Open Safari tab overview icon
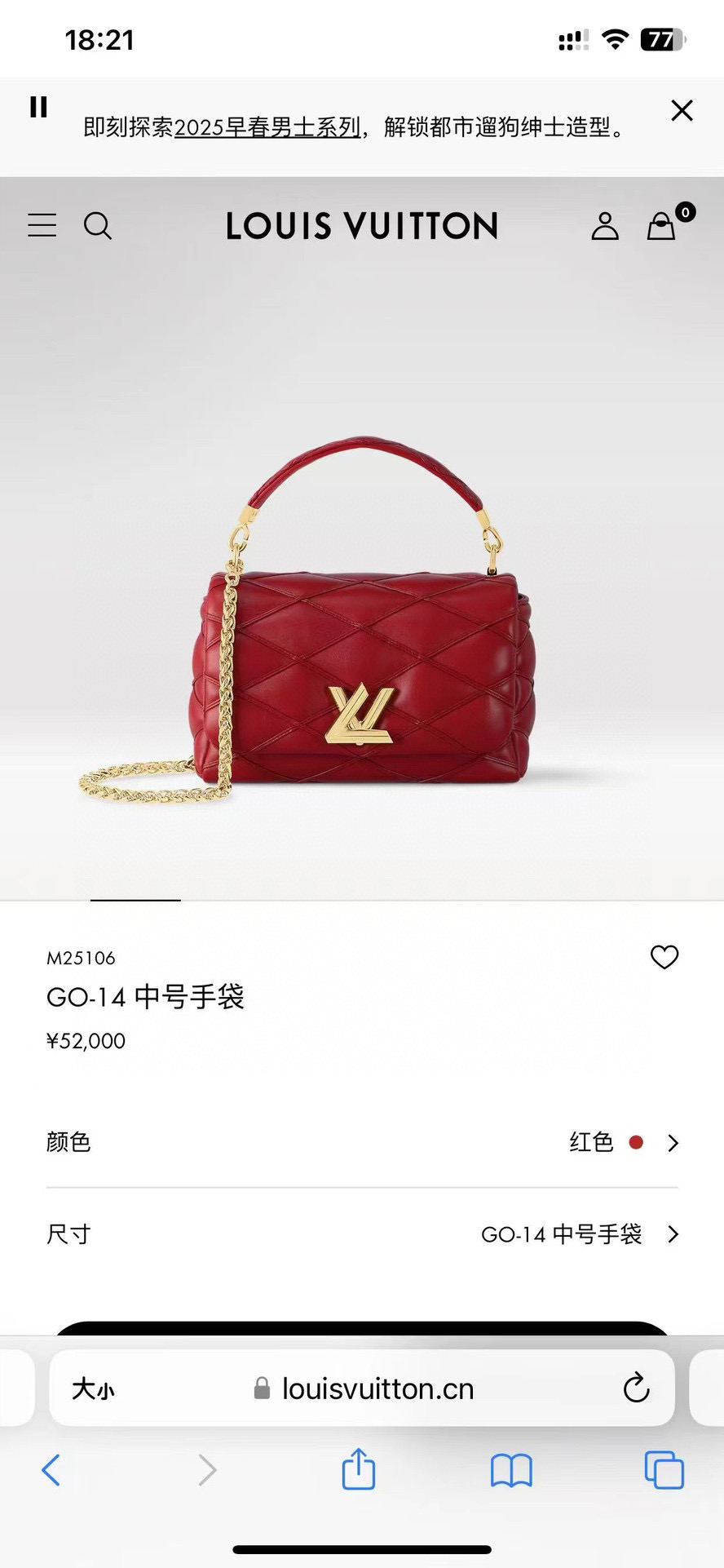The width and height of the screenshot is (724, 1568). pos(664,1471)
